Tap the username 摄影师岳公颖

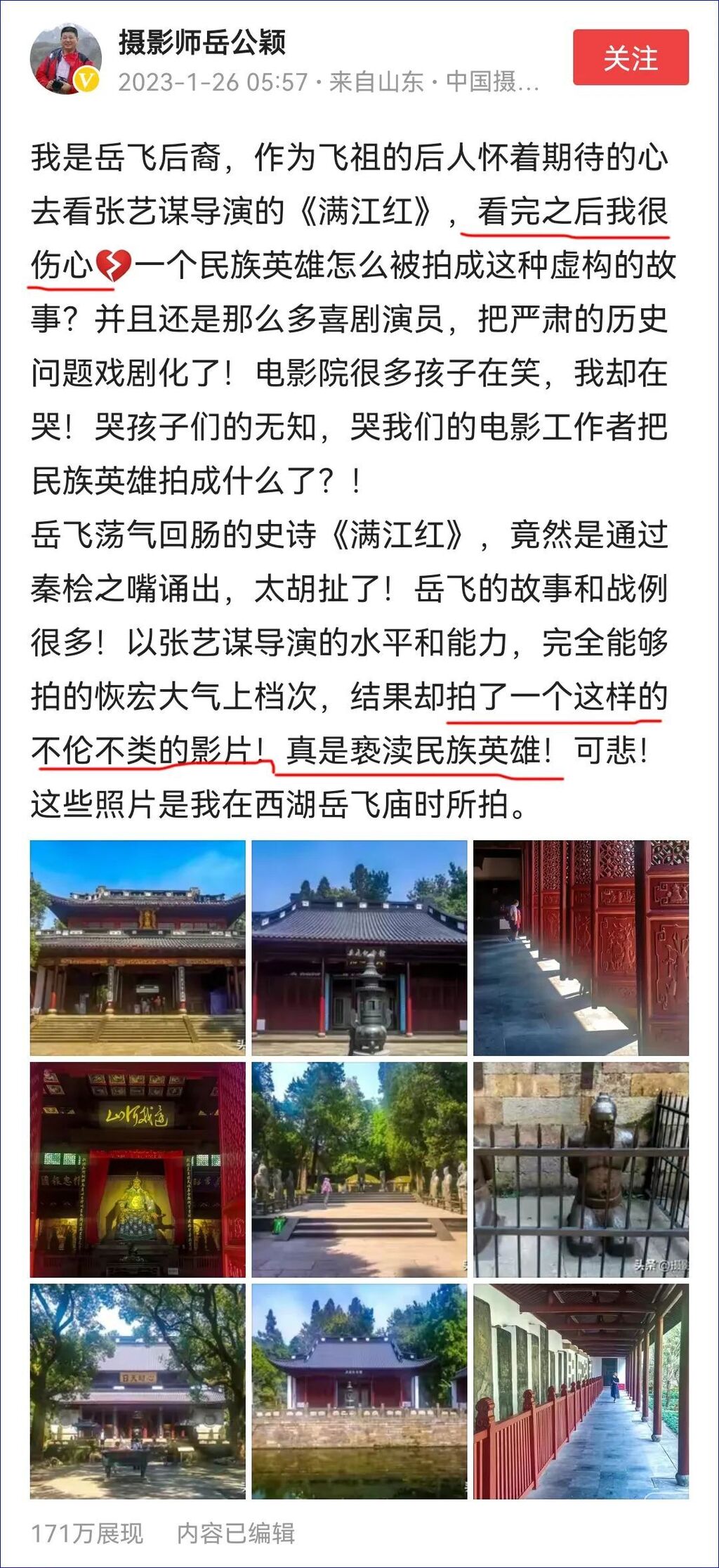(x=202, y=43)
